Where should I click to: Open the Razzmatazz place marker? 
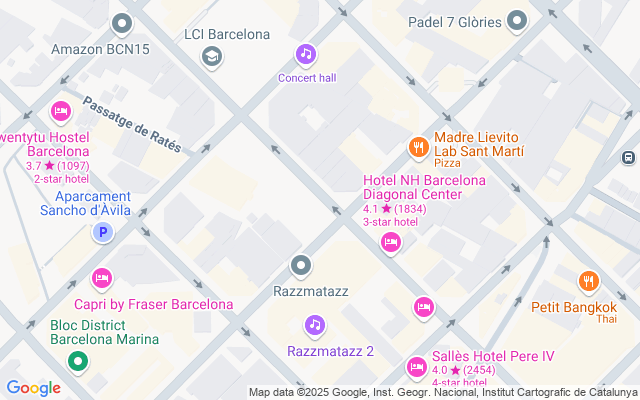coord(301,265)
